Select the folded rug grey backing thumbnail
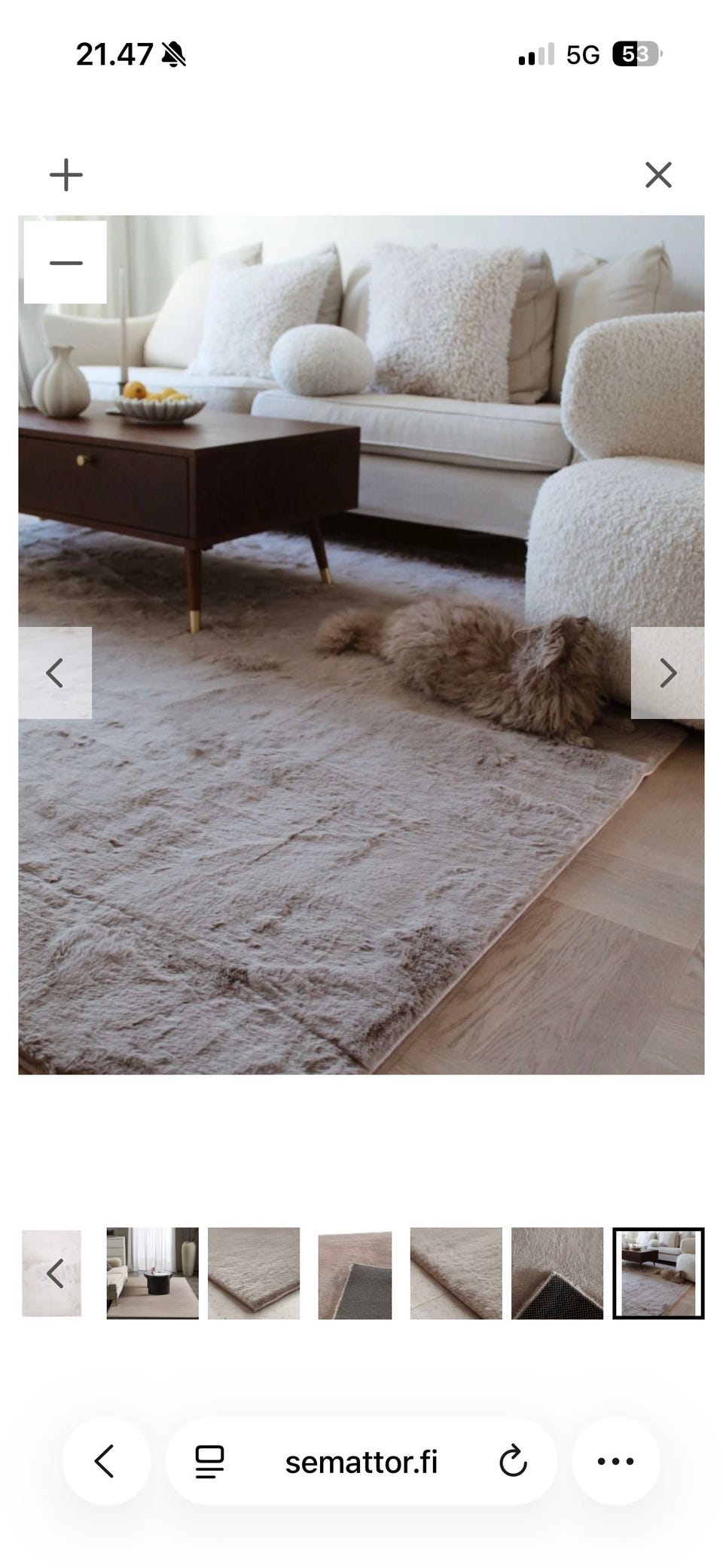This screenshot has height=1568, width=723. [355, 1274]
